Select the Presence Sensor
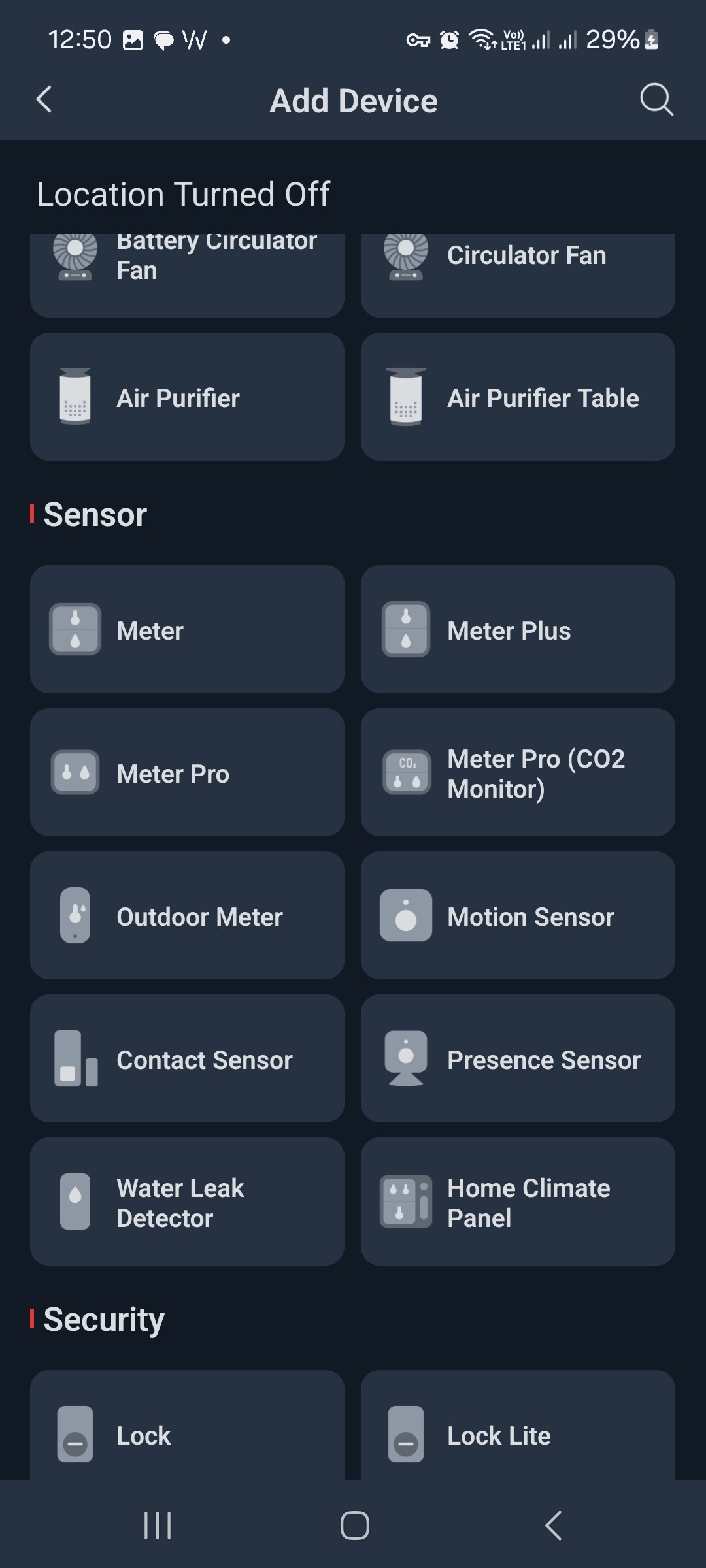The image size is (706, 1568). click(518, 1058)
